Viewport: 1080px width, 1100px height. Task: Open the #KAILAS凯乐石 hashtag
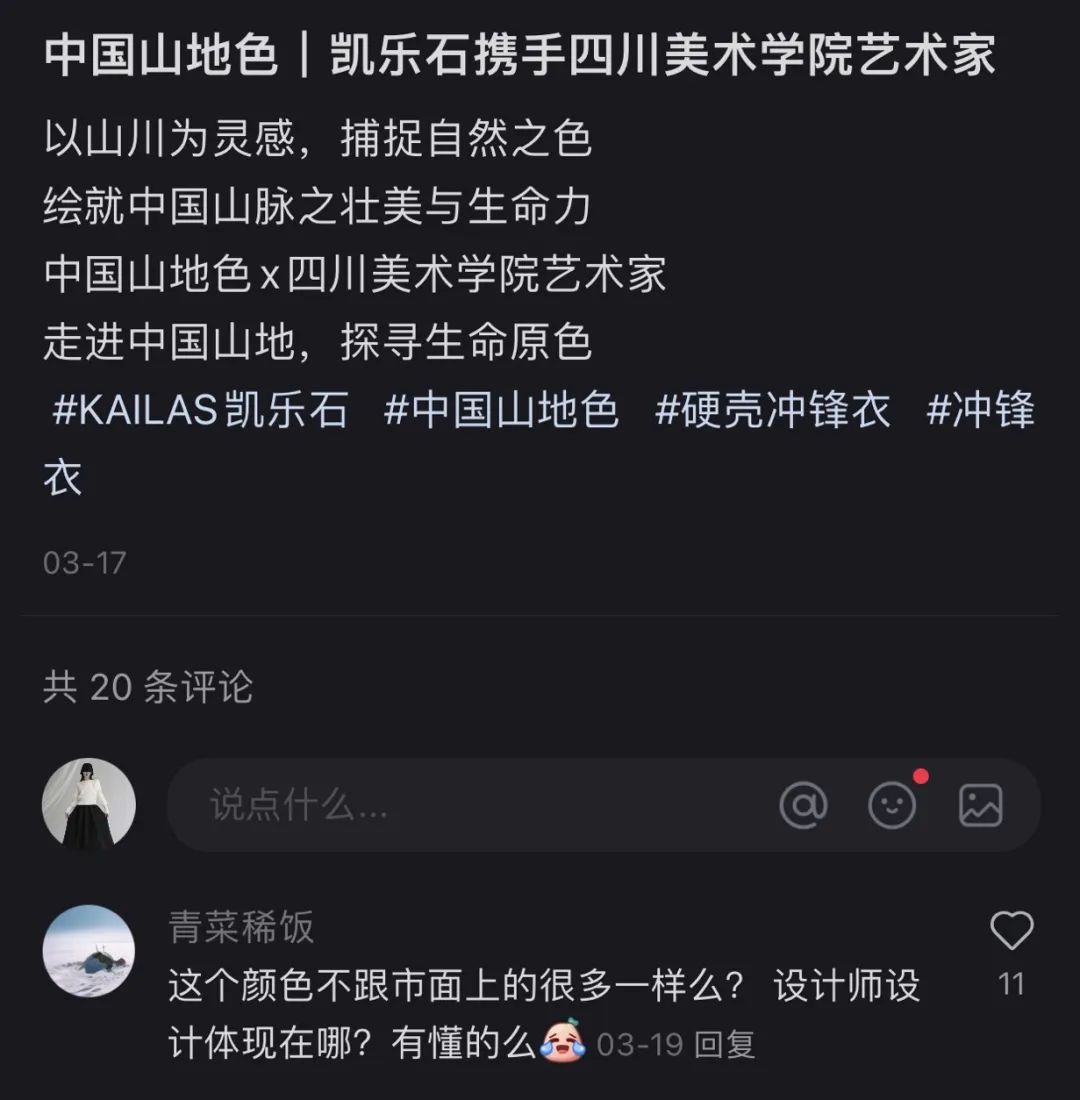[x=200, y=411]
